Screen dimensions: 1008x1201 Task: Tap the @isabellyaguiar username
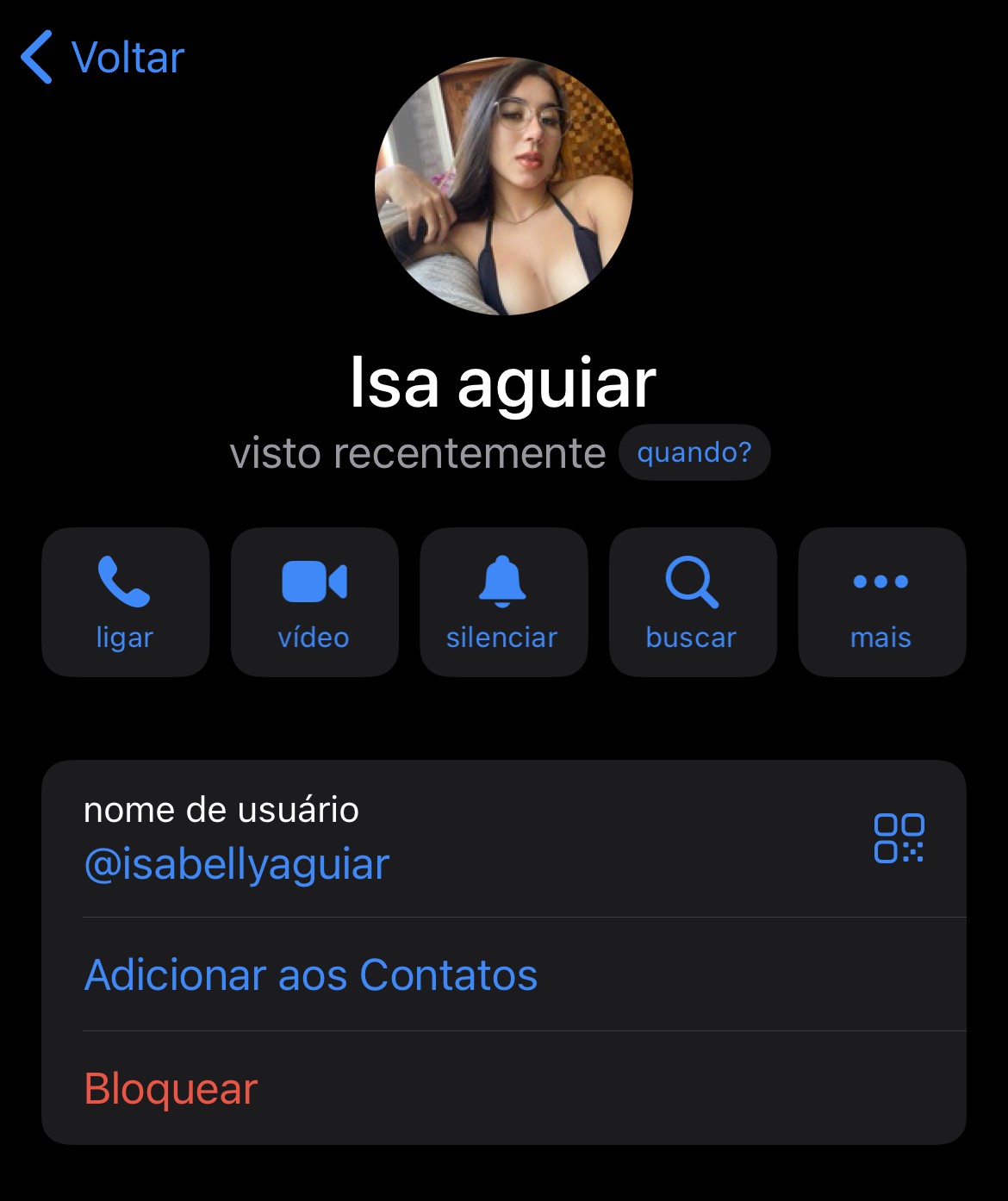(x=237, y=865)
